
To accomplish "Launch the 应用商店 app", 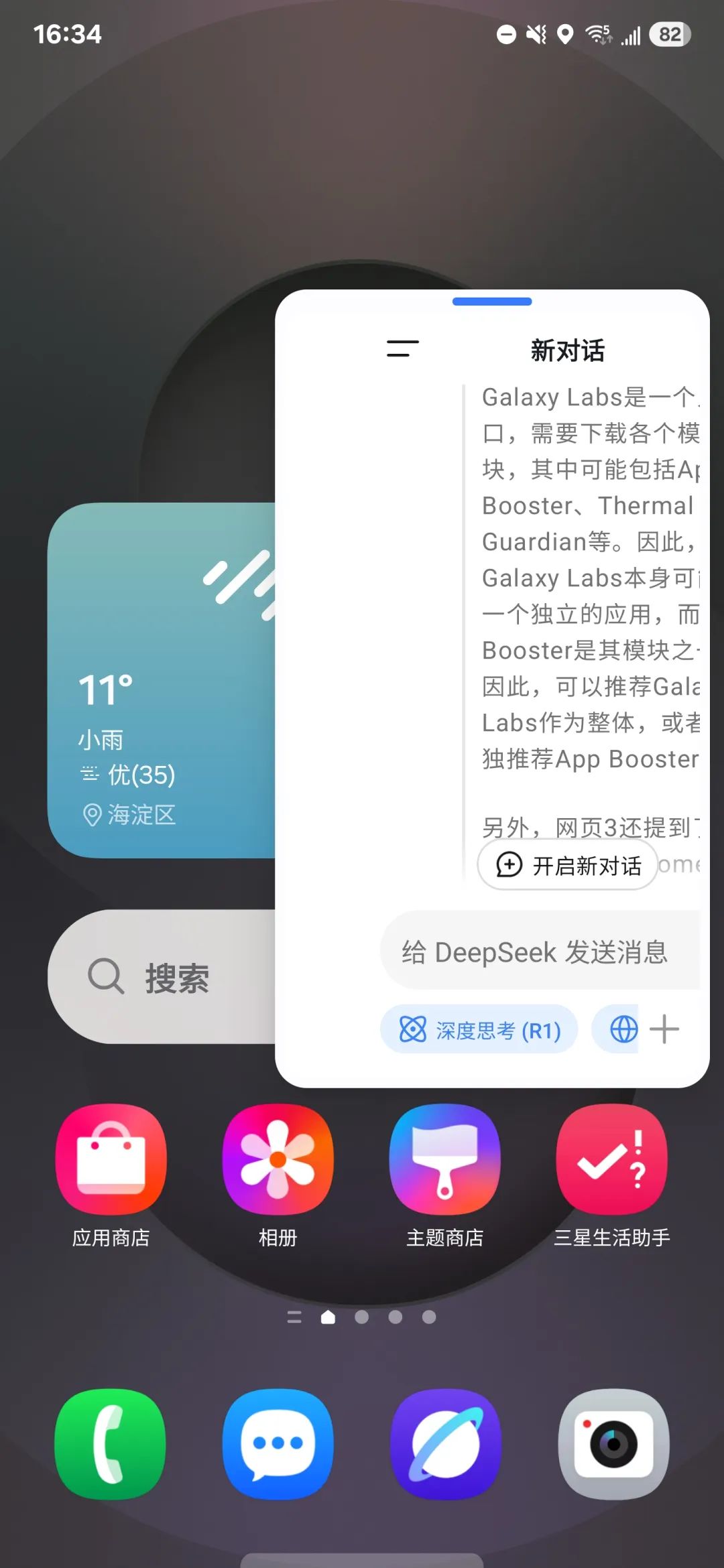I will pos(111,1159).
